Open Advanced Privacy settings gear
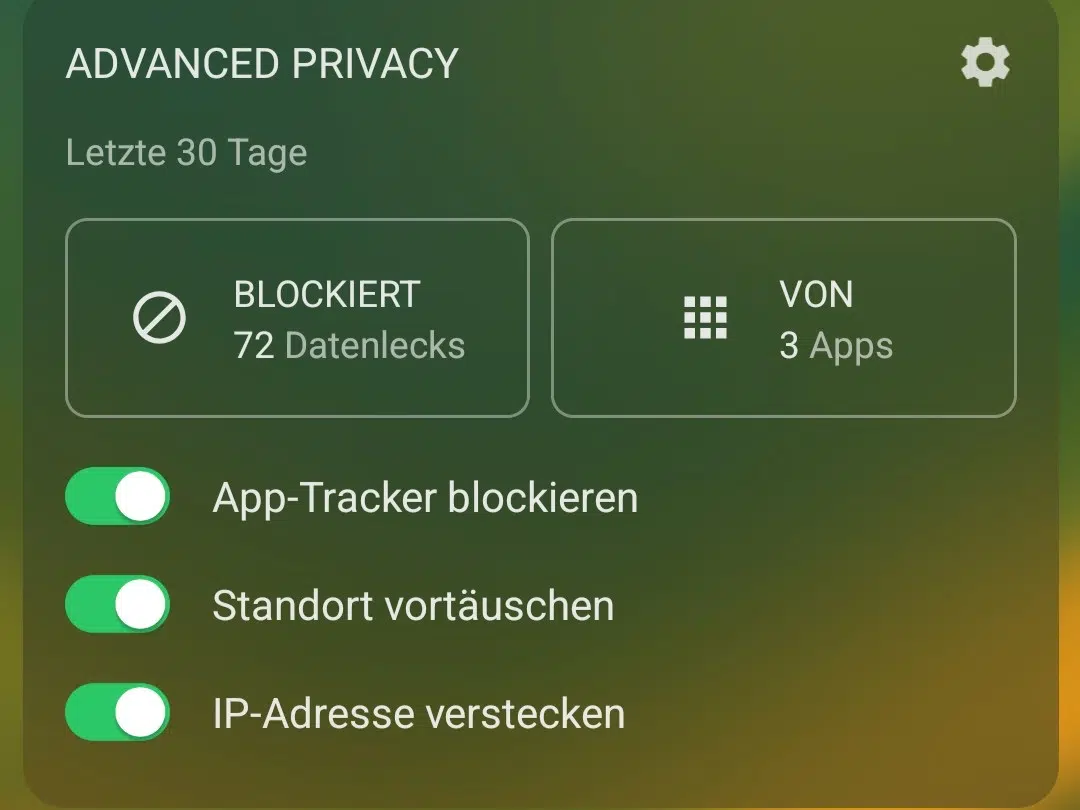Image resolution: width=1080 pixels, height=810 pixels. pyautogui.click(x=985, y=64)
